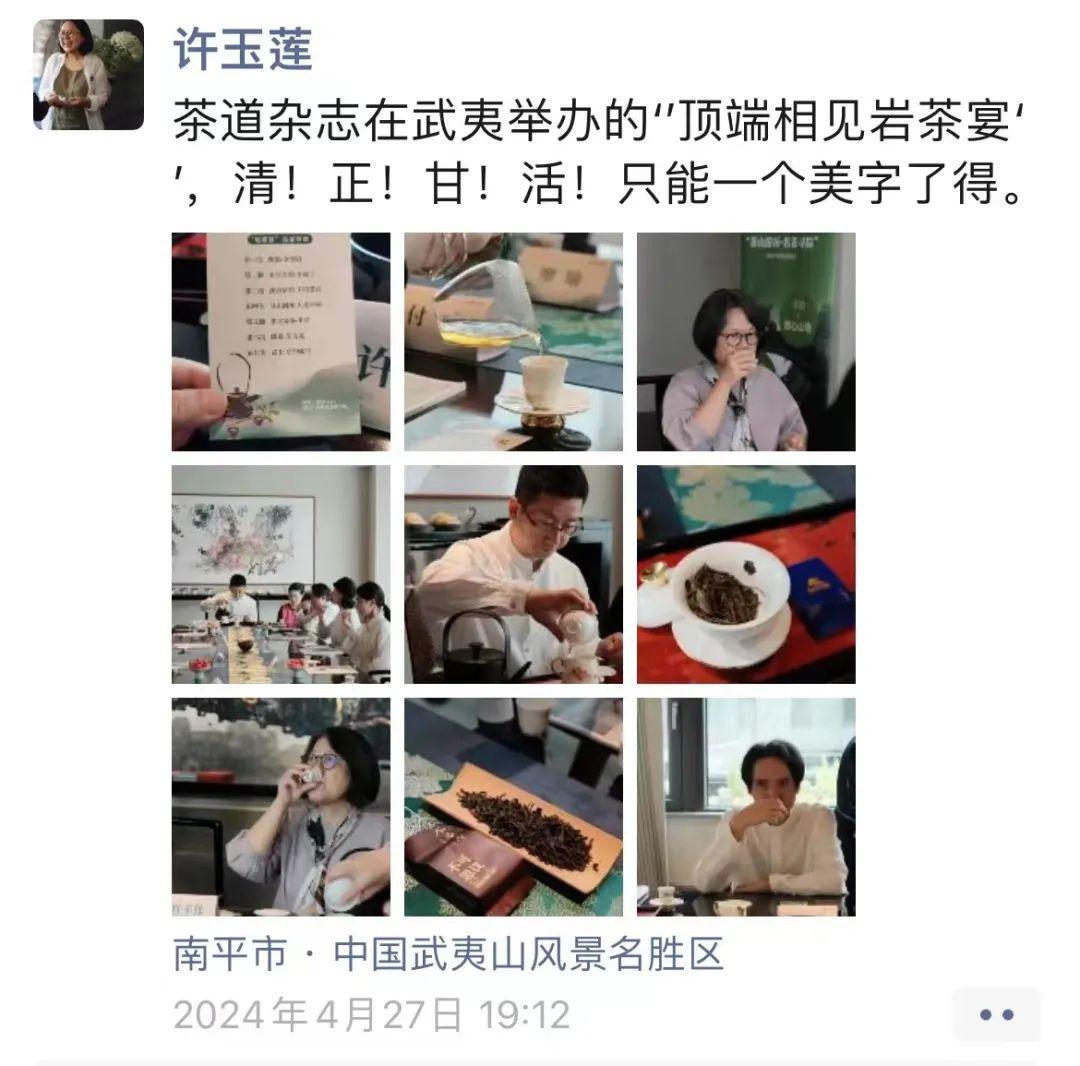Screen dimensions: 1080x1066
Task: Open the photo of a man in white drinking tea
Action: pos(746,807)
